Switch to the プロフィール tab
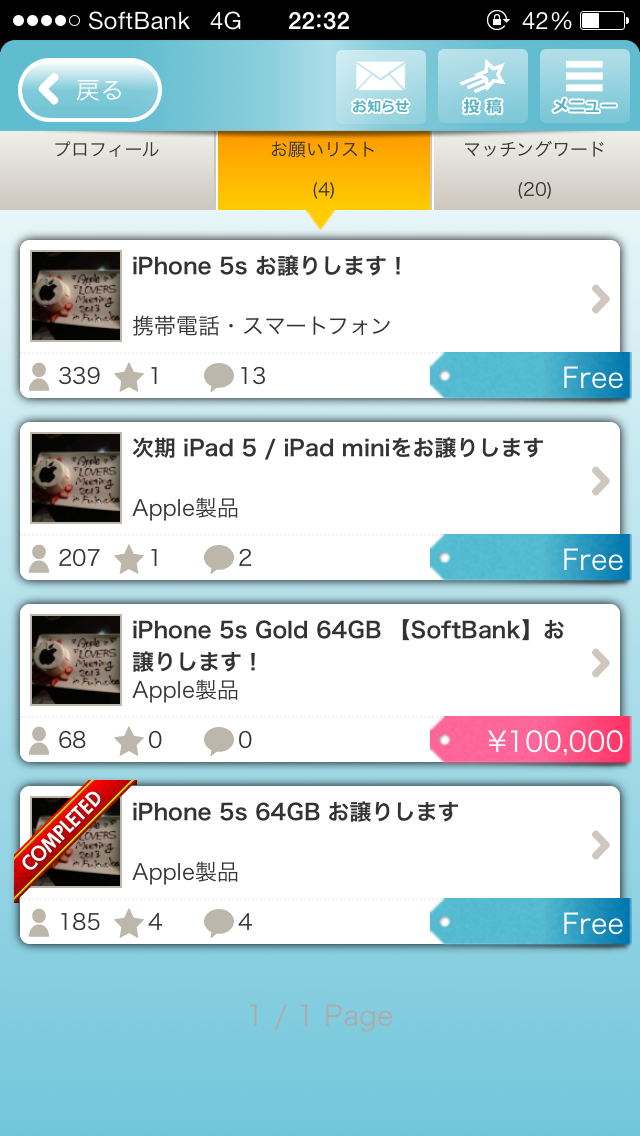 tap(107, 168)
